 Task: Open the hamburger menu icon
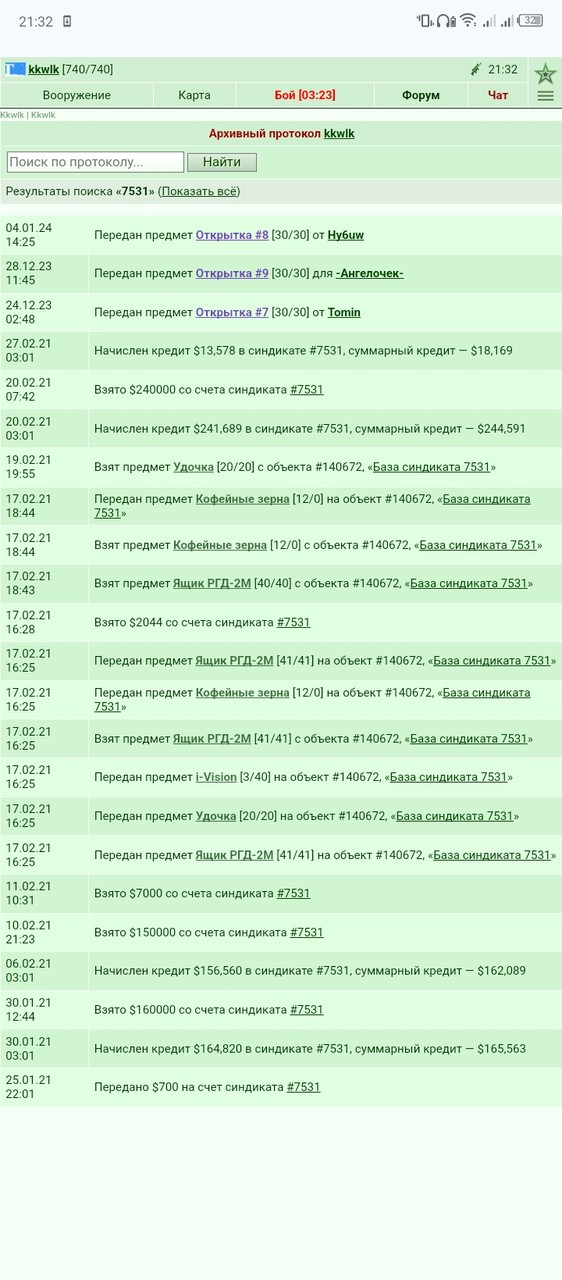point(545,96)
